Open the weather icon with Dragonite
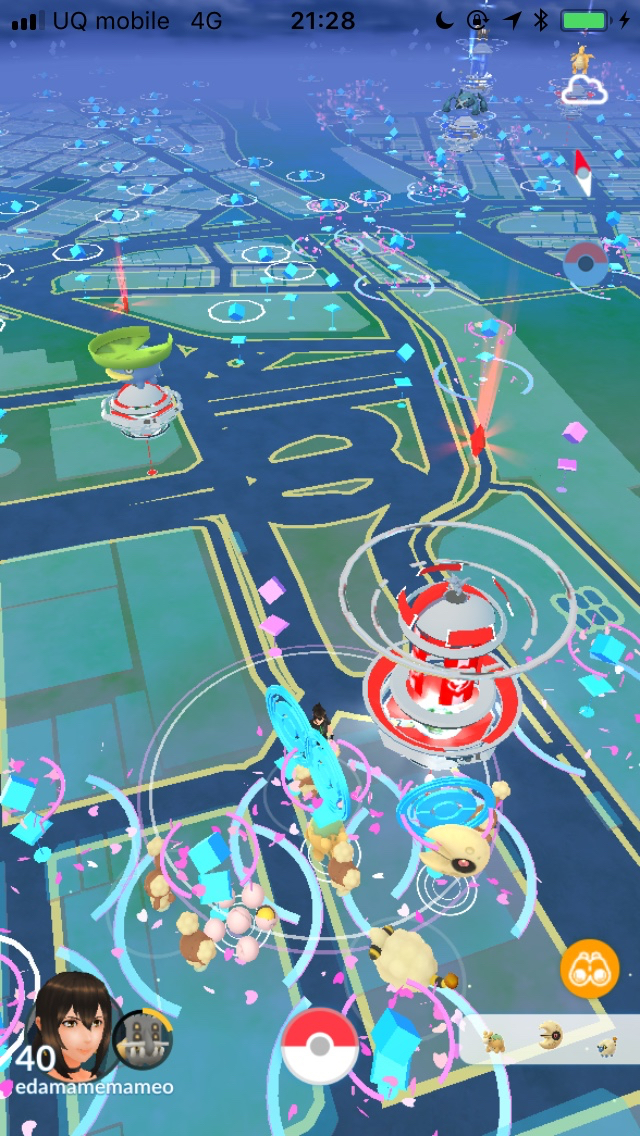This screenshot has width=640, height=1136. click(584, 74)
